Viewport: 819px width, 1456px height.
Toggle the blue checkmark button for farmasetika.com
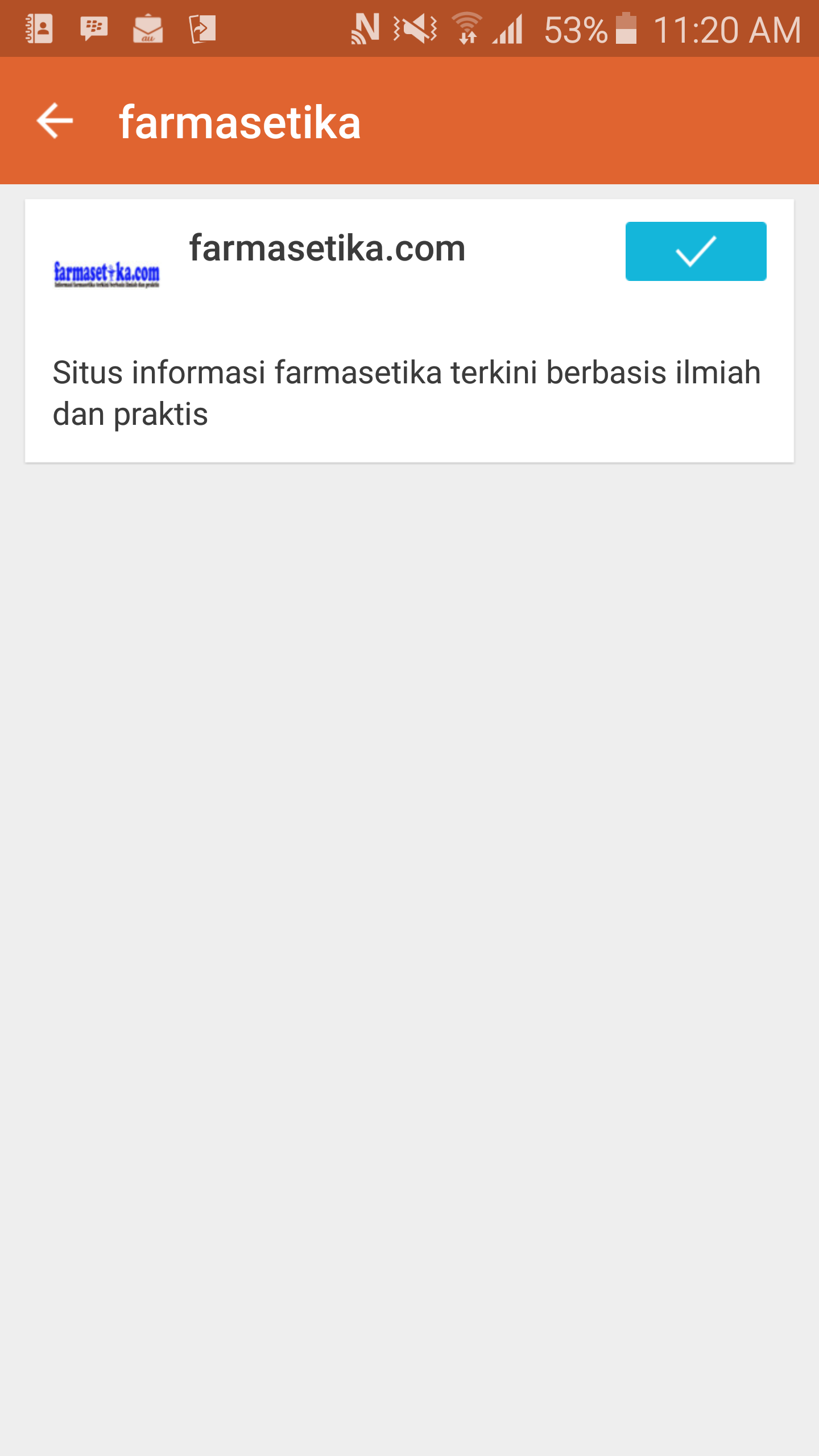(x=695, y=251)
